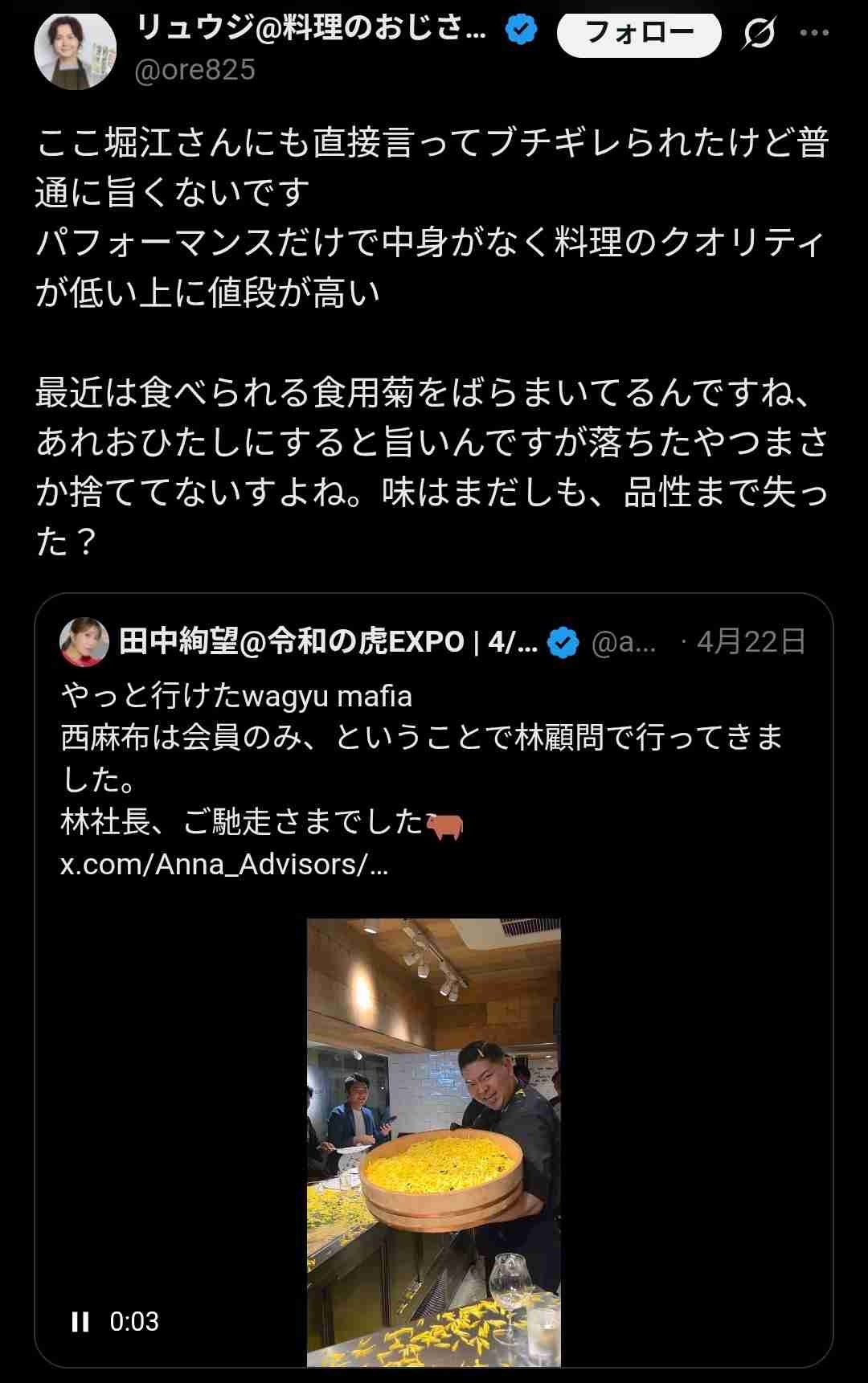Open the @ore825 username handle
The image size is (868, 1383).
[195, 71]
